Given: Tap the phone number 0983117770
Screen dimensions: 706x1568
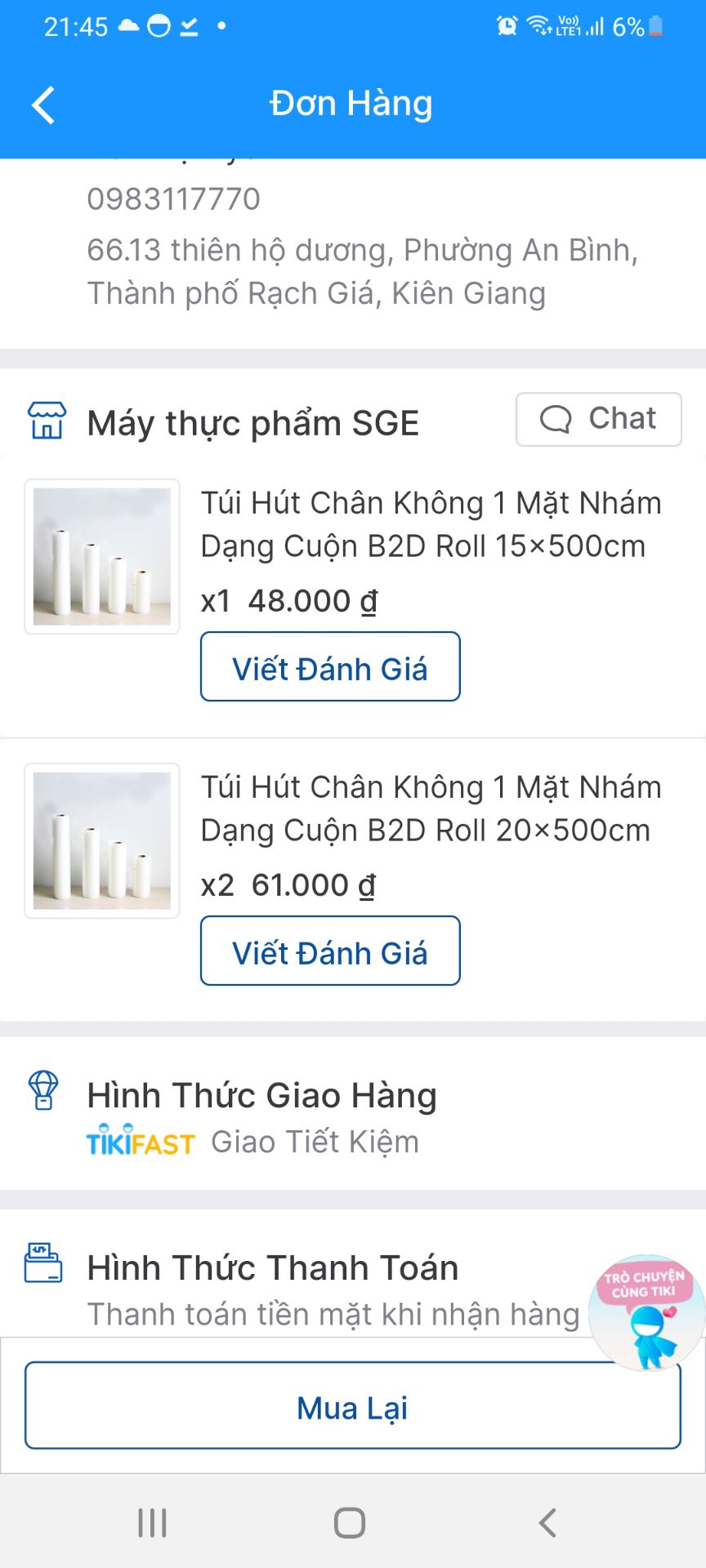Looking at the screenshot, I should [x=173, y=198].
